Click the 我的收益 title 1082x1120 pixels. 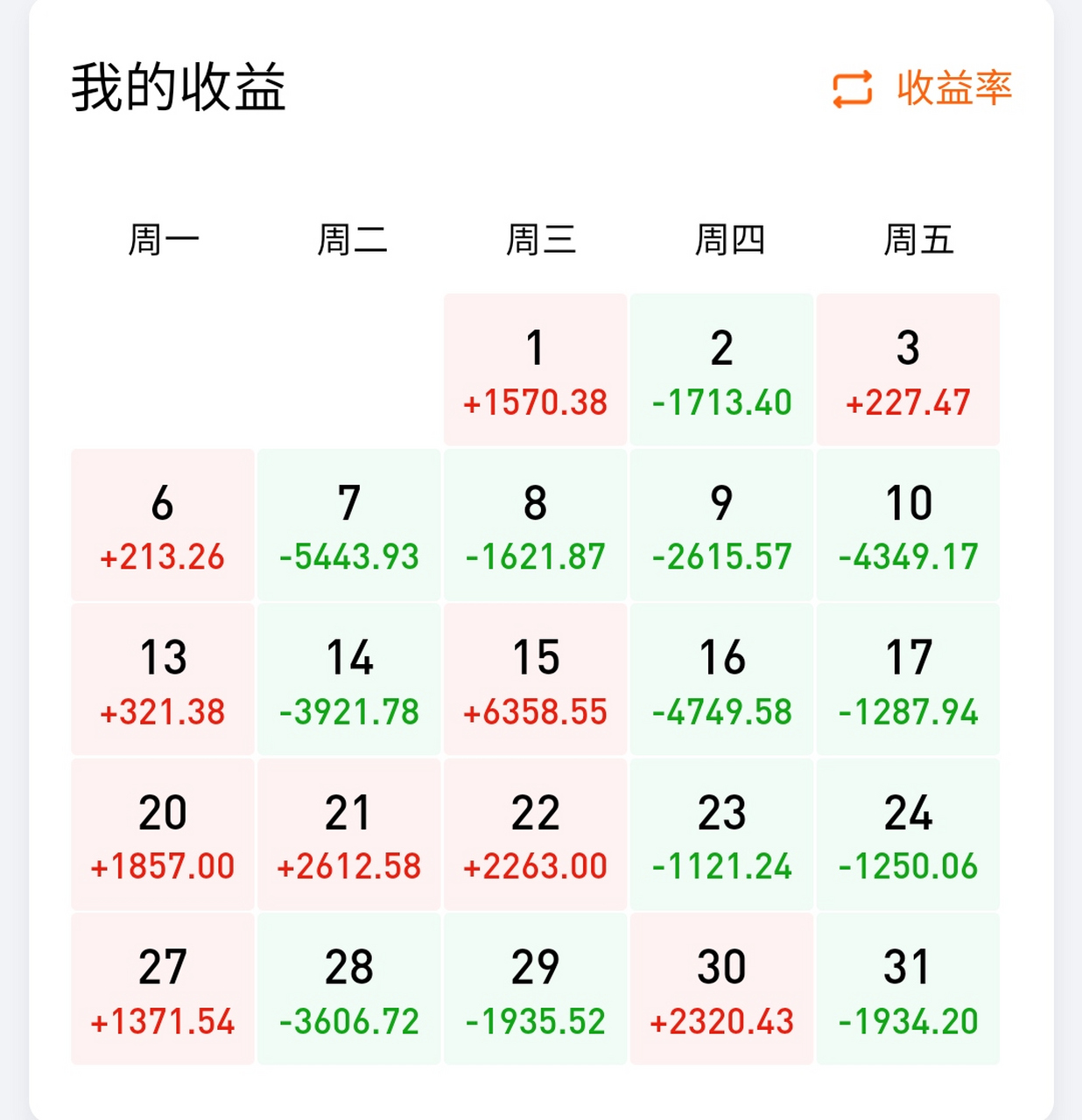[x=179, y=85]
